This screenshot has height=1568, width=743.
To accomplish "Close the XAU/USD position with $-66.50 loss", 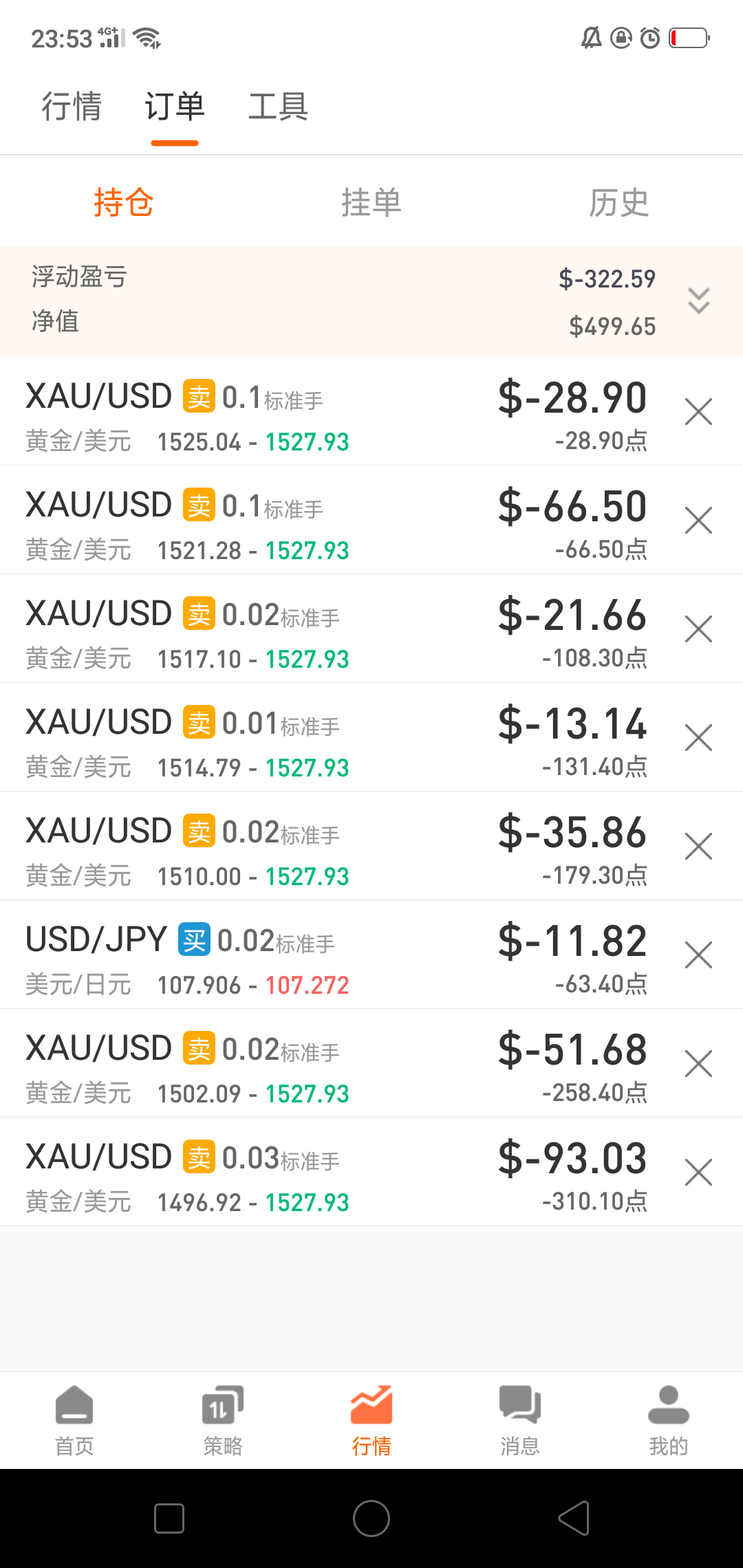I will pos(698,520).
